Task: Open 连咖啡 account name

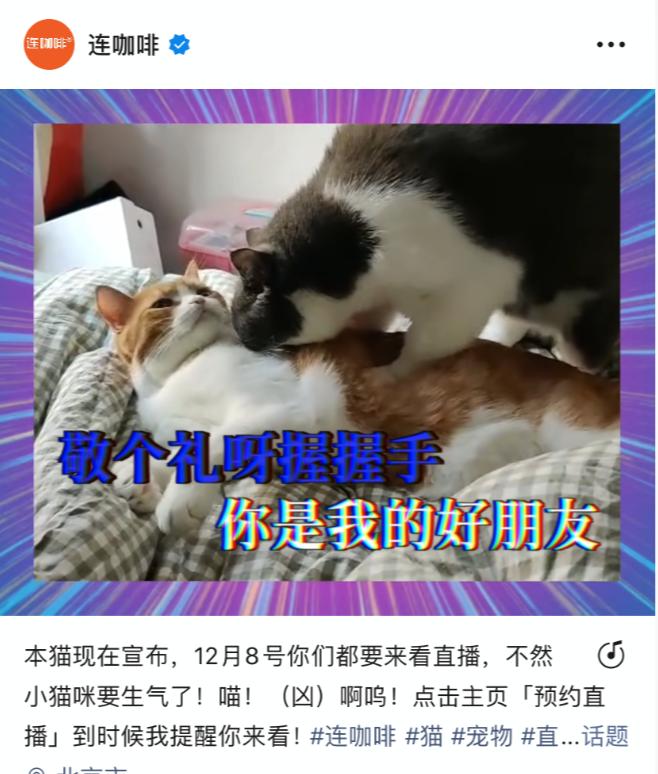Action: [x=123, y=45]
